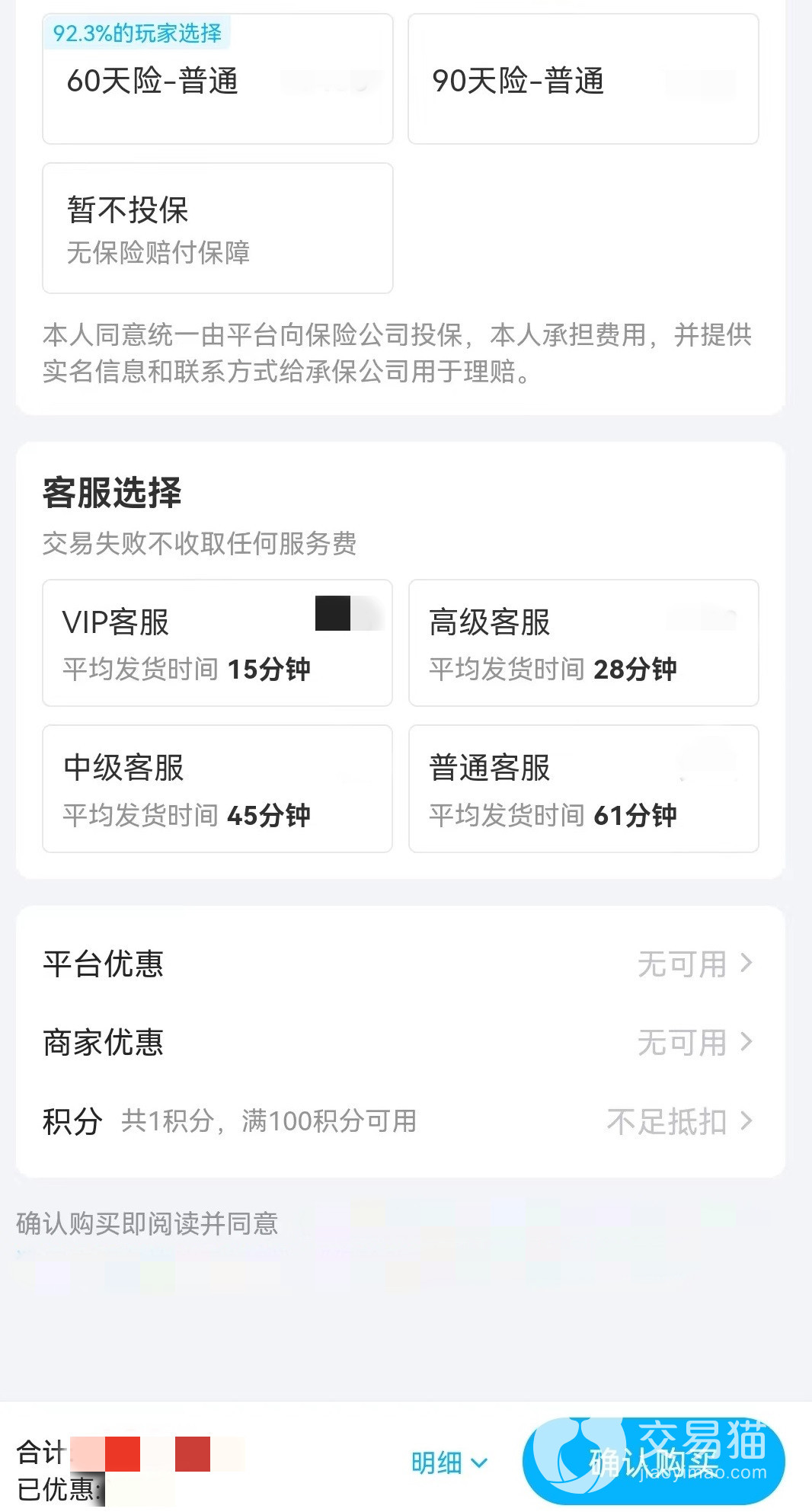Choose 高级客服 service option
Screen dimensions: 812x1512
pyautogui.click(x=583, y=643)
